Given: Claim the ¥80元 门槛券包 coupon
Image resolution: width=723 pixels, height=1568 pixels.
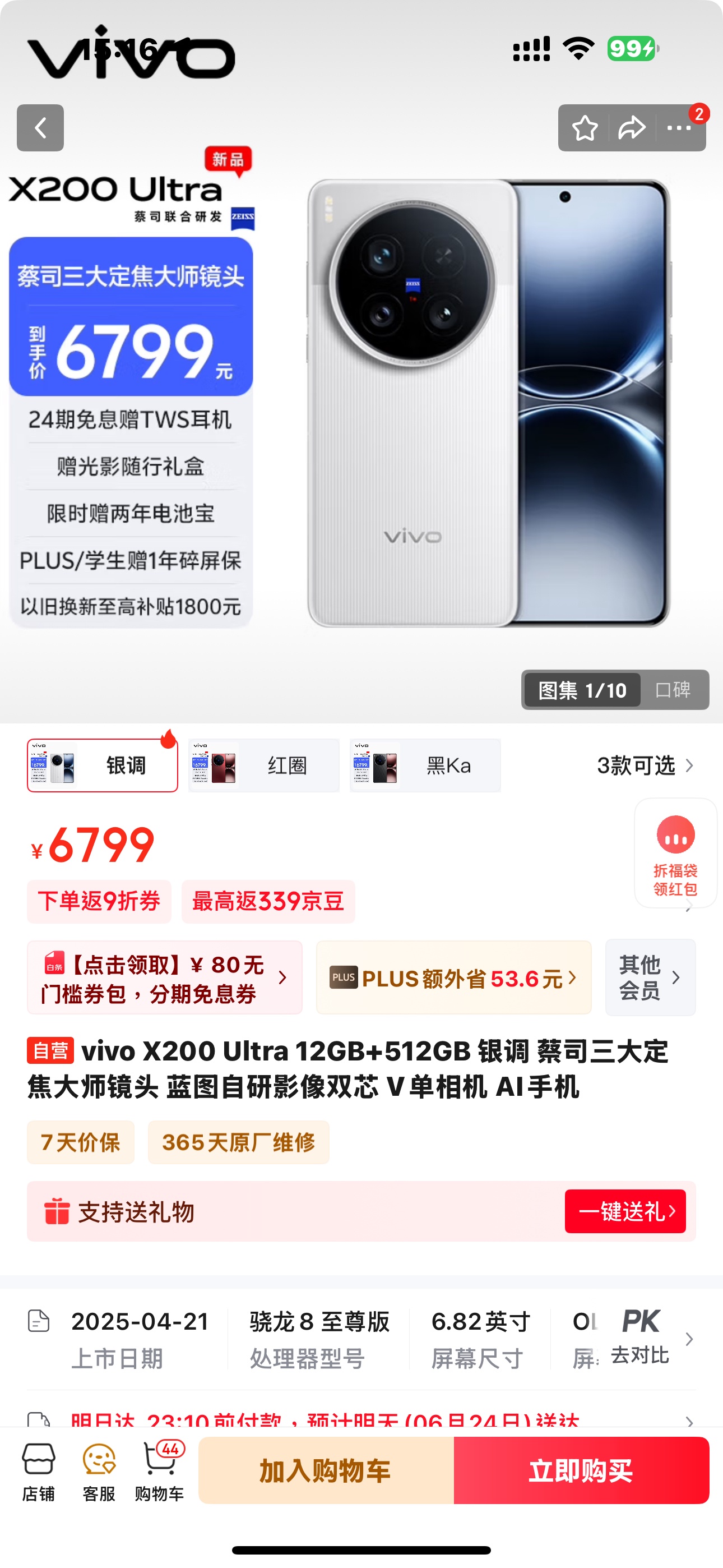Looking at the screenshot, I should coord(164,977).
